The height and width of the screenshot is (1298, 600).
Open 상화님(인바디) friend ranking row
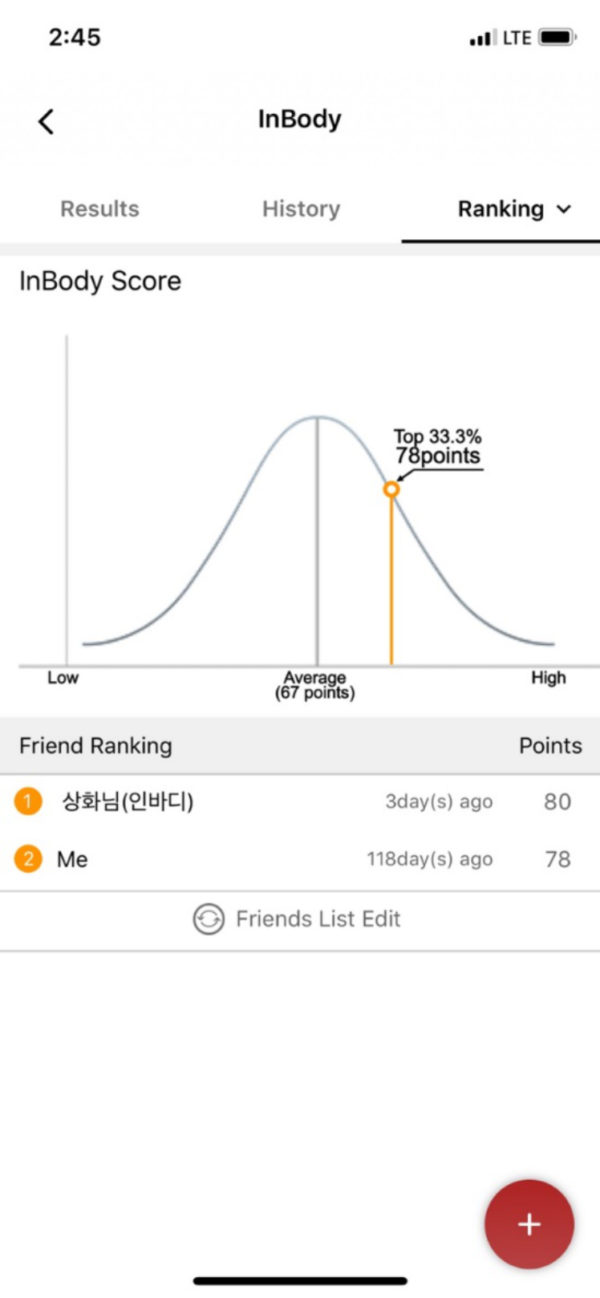300,802
